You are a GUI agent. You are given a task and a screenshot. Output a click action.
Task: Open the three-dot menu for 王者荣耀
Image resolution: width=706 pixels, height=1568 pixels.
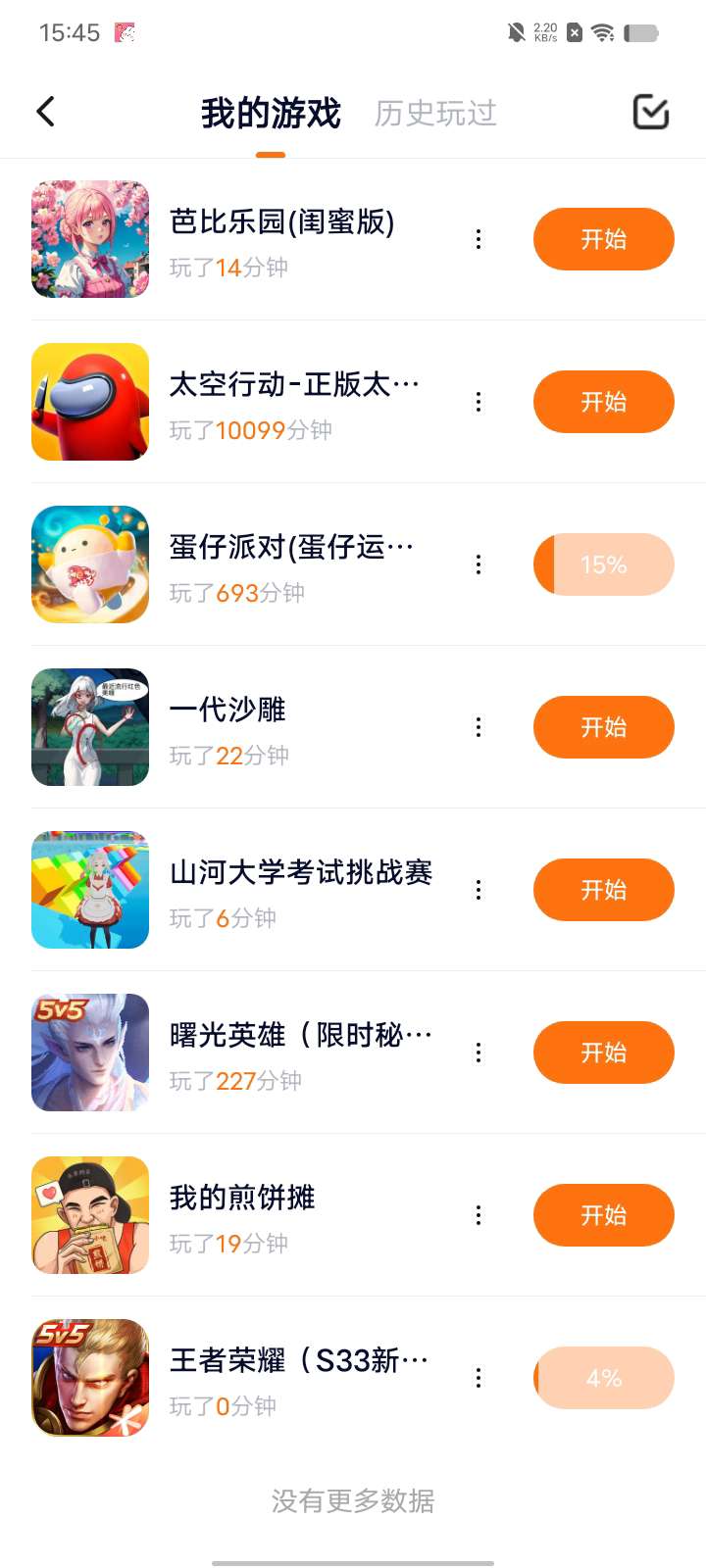[x=479, y=1378]
